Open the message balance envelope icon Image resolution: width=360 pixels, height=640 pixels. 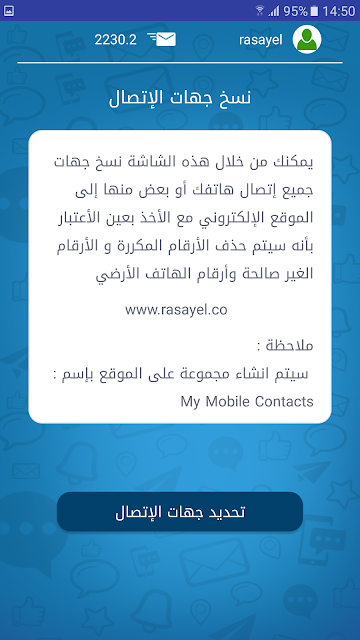(162, 39)
